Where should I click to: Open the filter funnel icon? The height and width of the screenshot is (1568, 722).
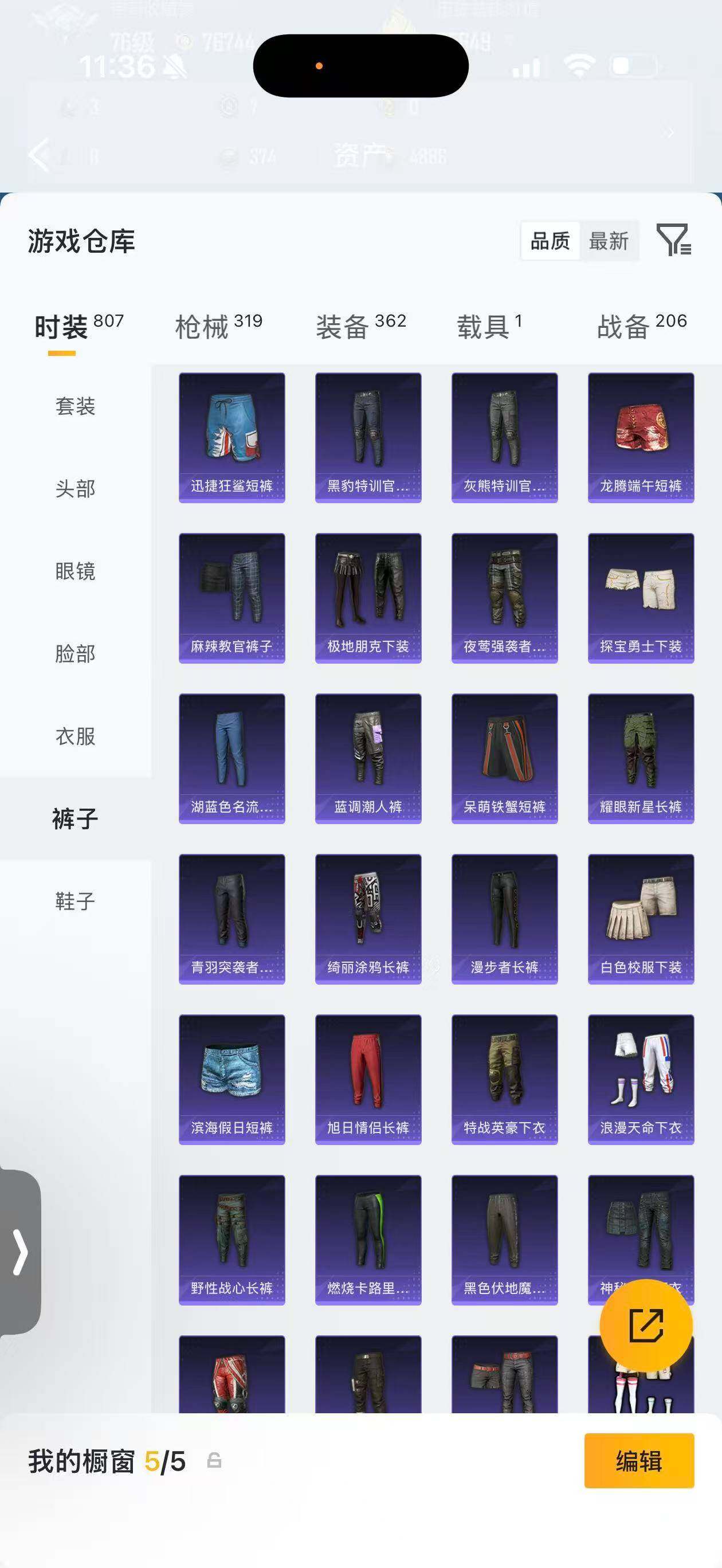[673, 240]
